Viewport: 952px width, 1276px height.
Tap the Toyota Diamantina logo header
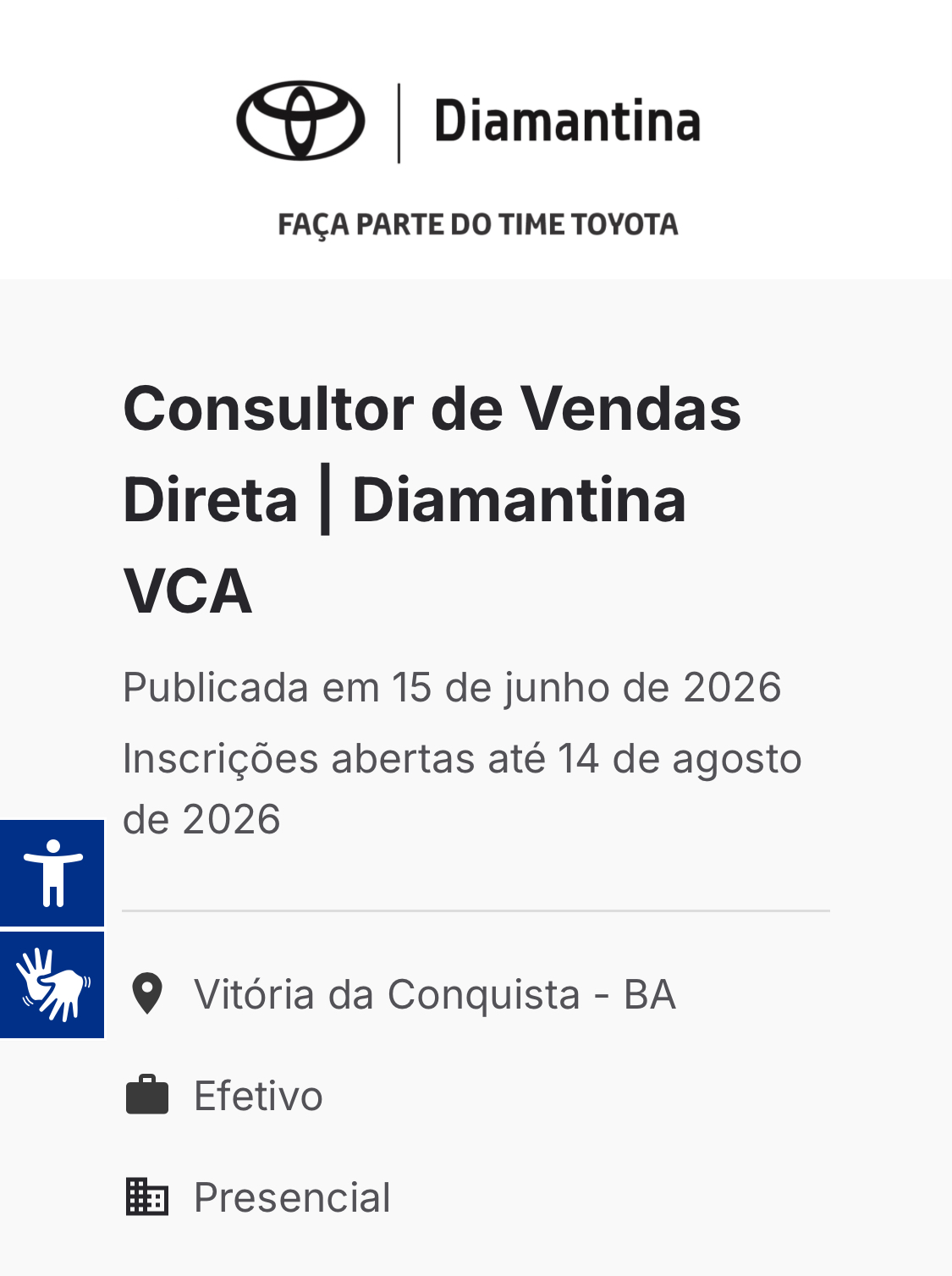click(x=469, y=121)
